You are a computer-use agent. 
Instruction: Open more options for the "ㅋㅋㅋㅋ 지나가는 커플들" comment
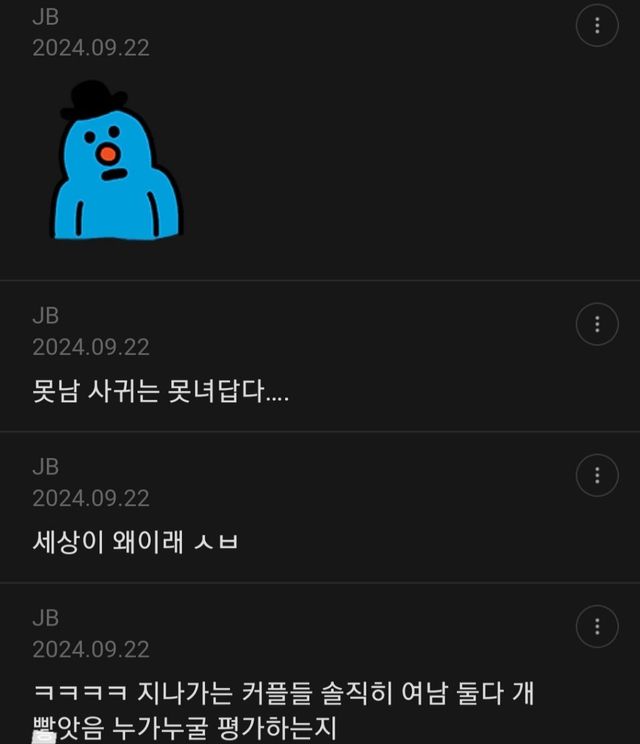click(597, 627)
